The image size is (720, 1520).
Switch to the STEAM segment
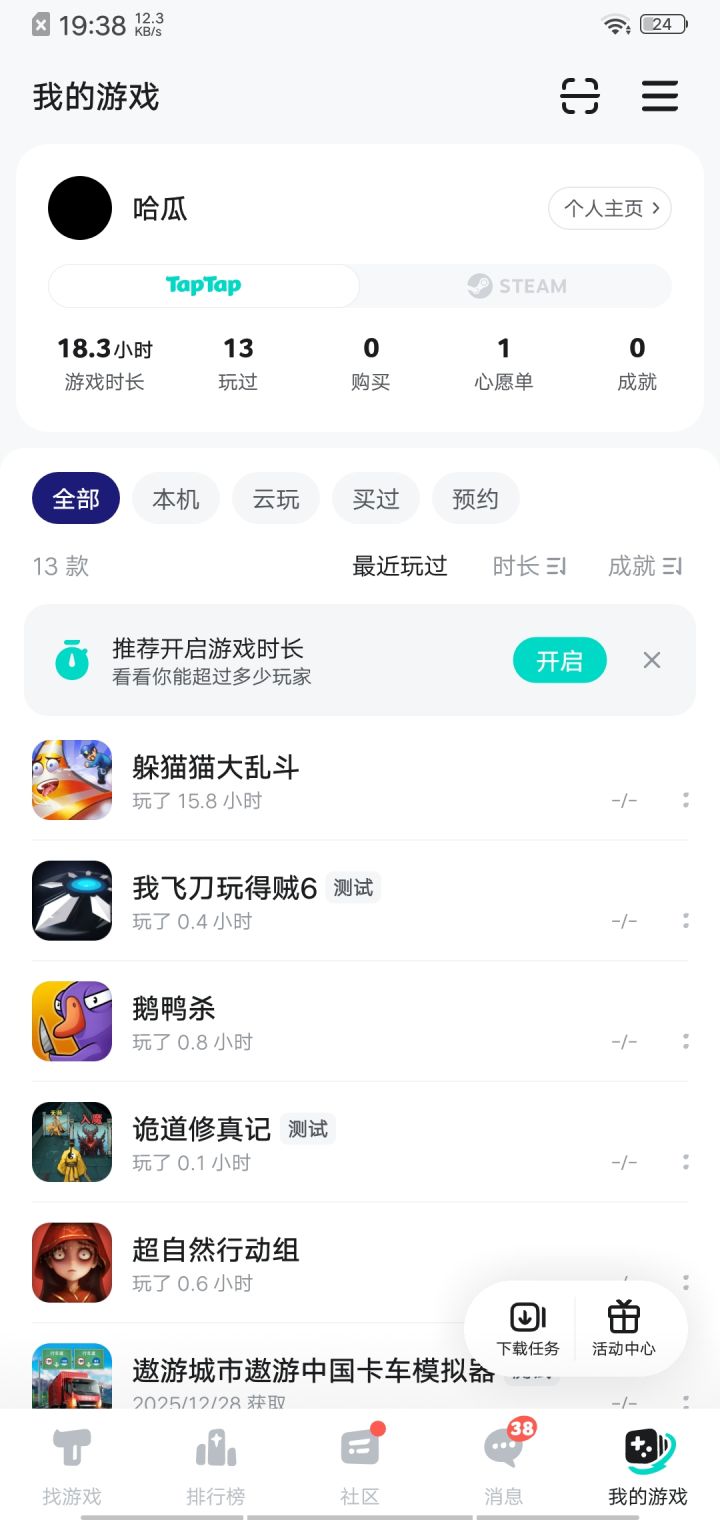(x=516, y=286)
